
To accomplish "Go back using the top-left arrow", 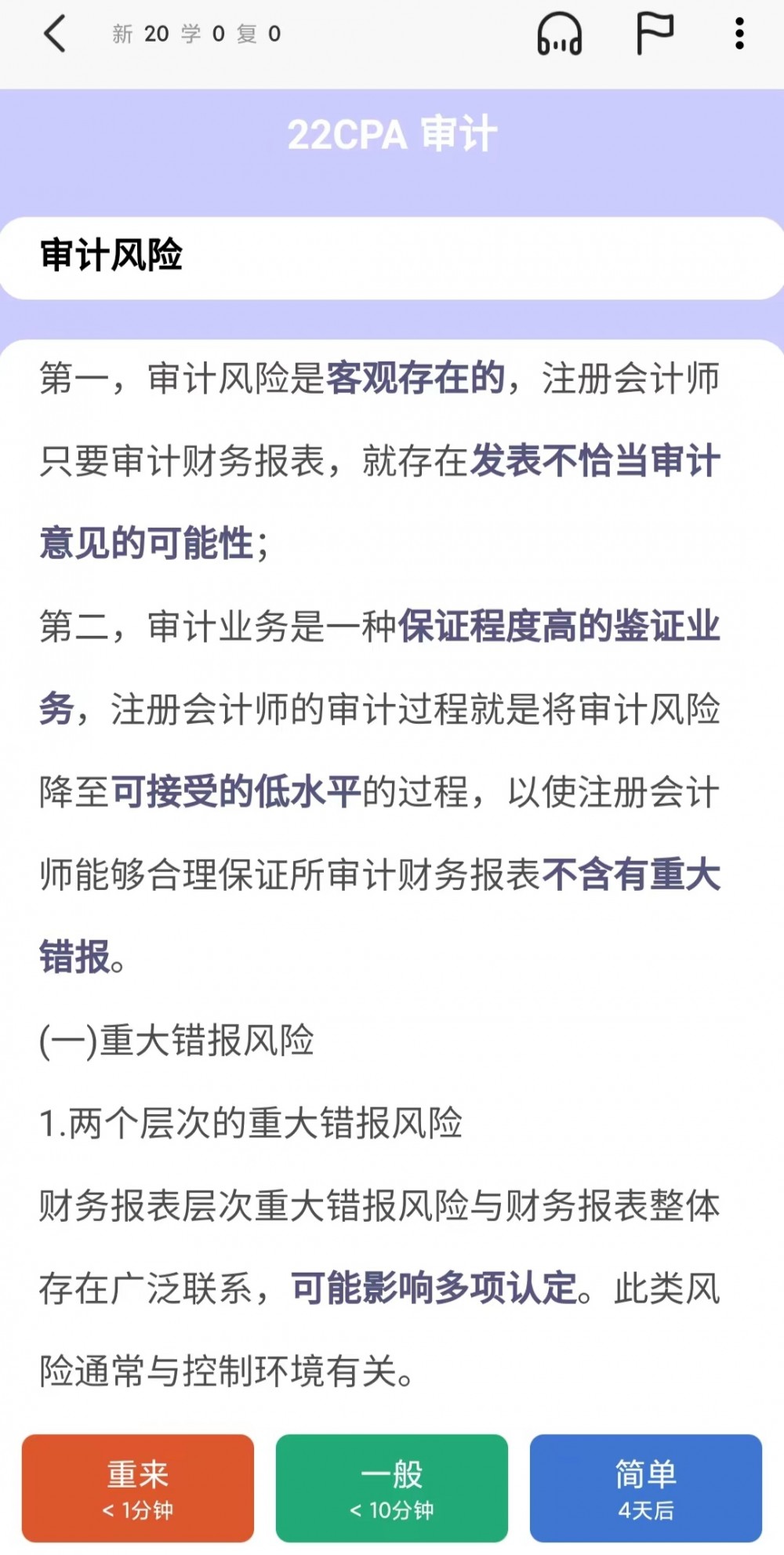I will click(55, 35).
